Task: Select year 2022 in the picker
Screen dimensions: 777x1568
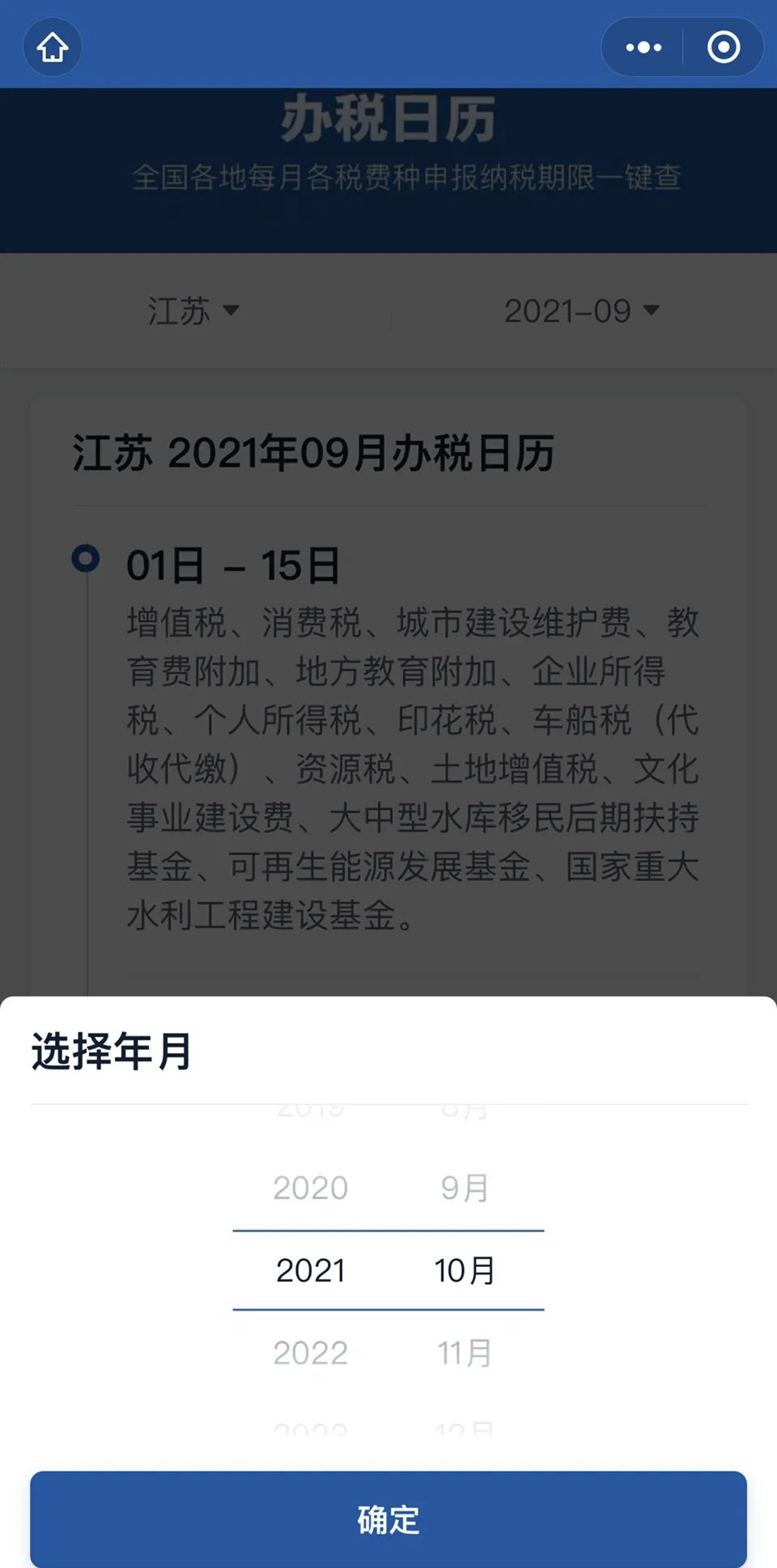Action: click(311, 1353)
